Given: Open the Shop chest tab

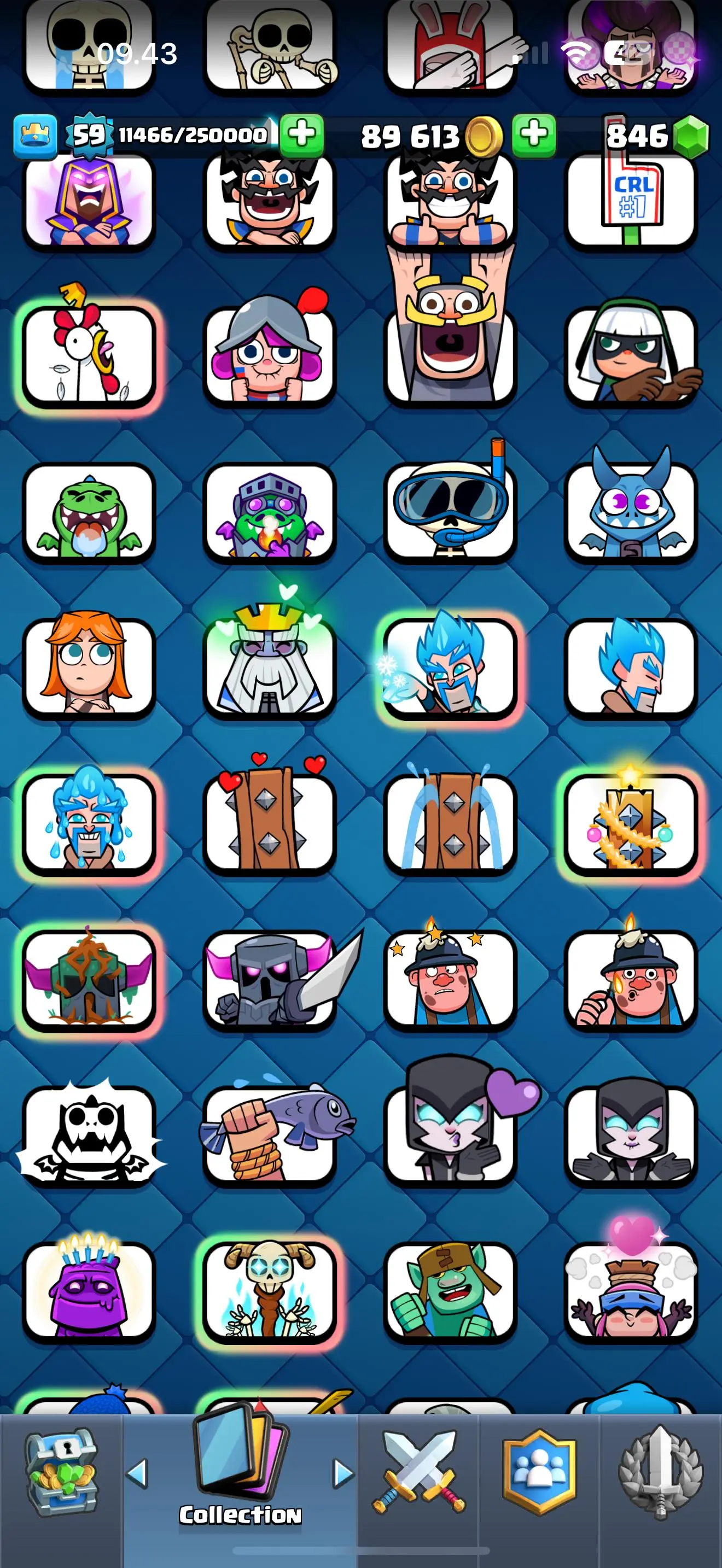Looking at the screenshot, I should coord(61,1473).
